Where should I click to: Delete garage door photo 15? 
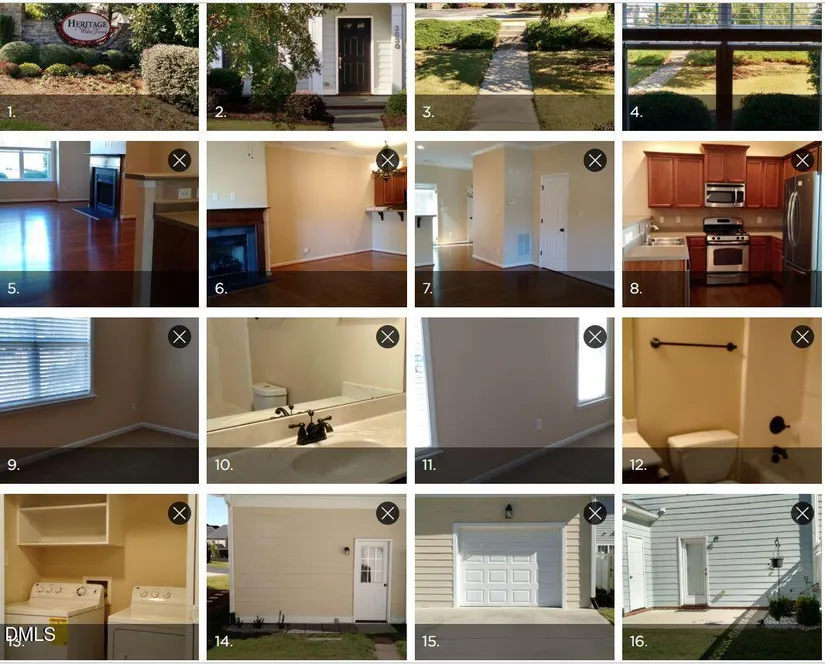[x=595, y=513]
